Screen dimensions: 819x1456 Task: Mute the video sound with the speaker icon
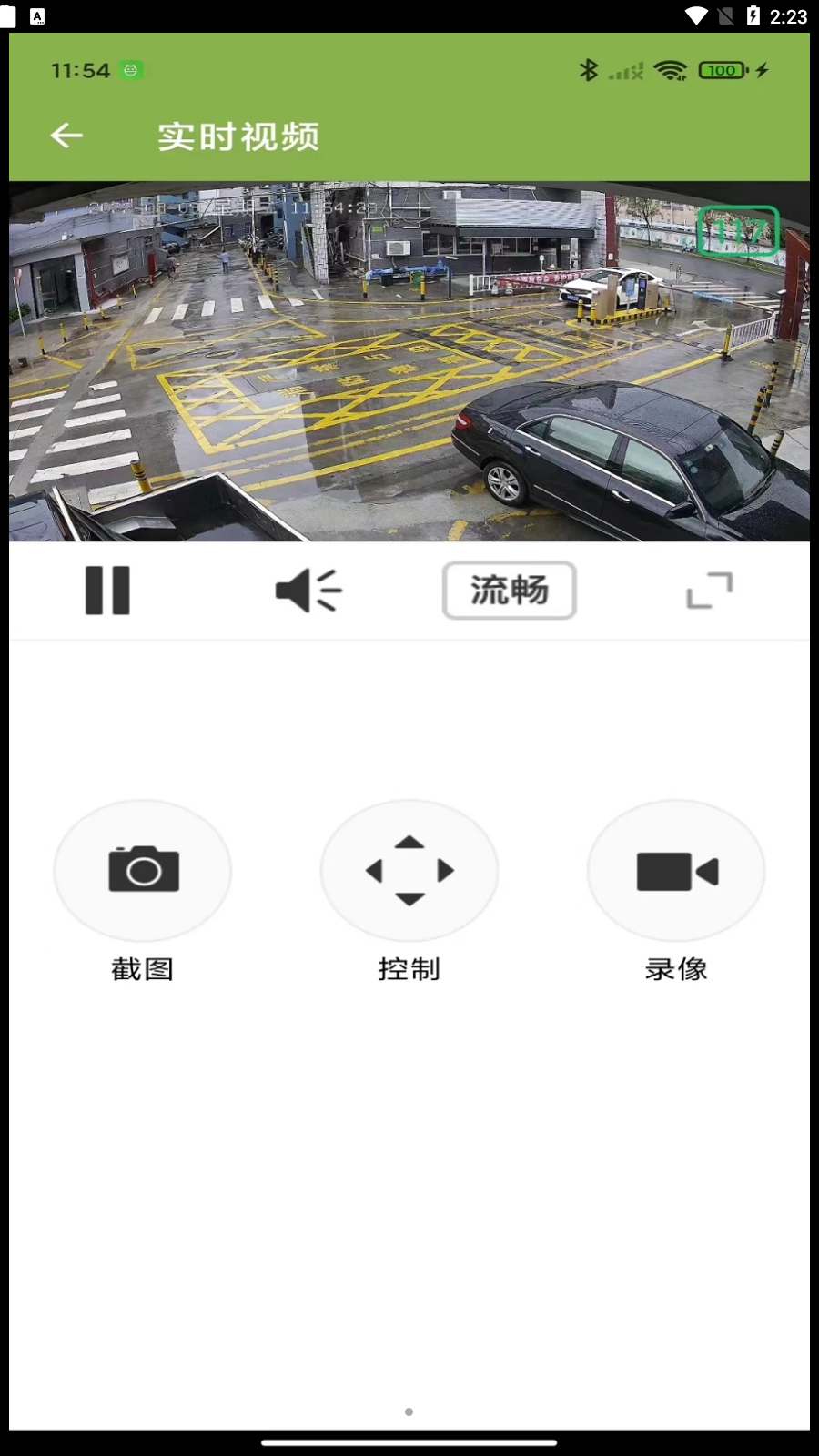[308, 591]
